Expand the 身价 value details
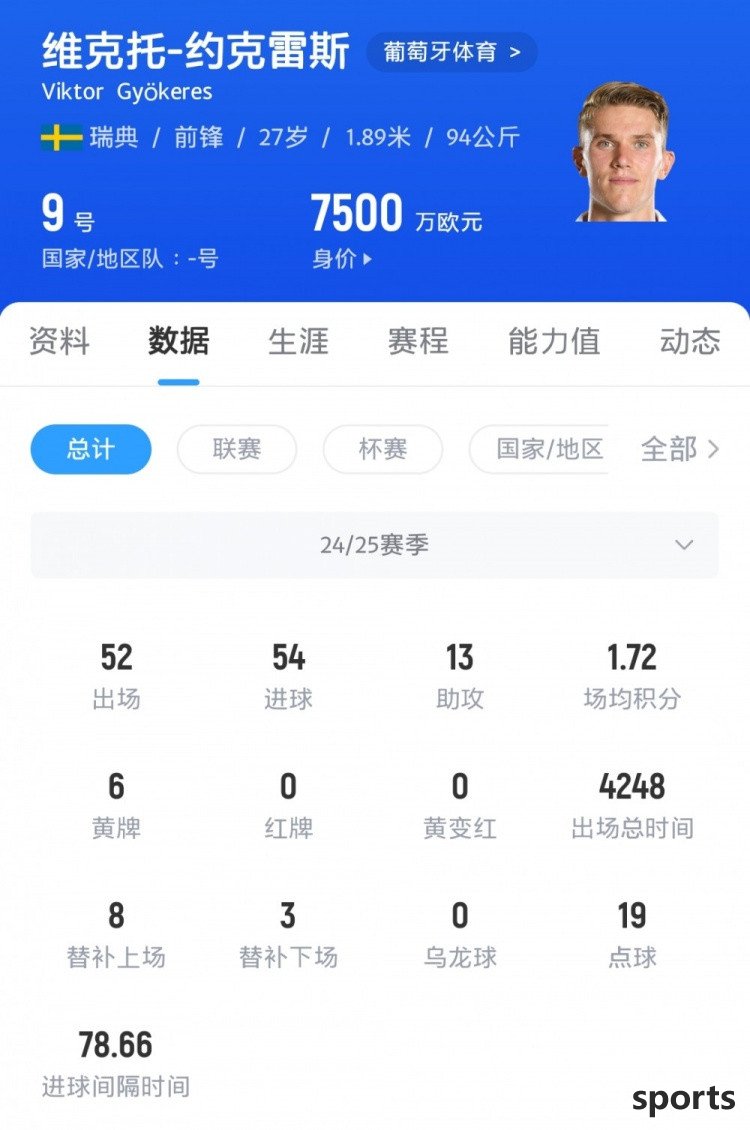The image size is (750, 1130). pos(342,259)
